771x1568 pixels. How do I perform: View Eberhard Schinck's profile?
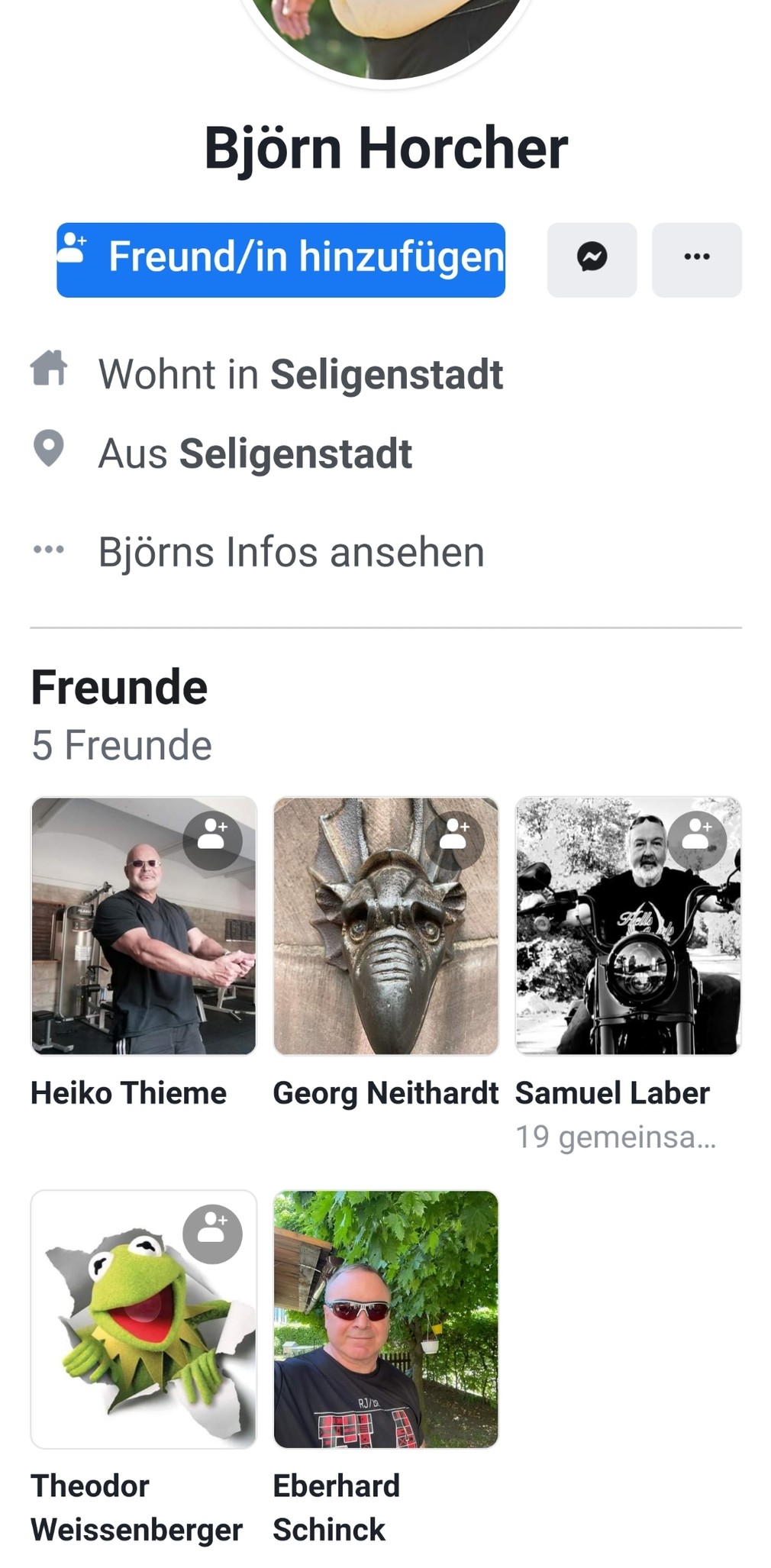(x=385, y=1319)
